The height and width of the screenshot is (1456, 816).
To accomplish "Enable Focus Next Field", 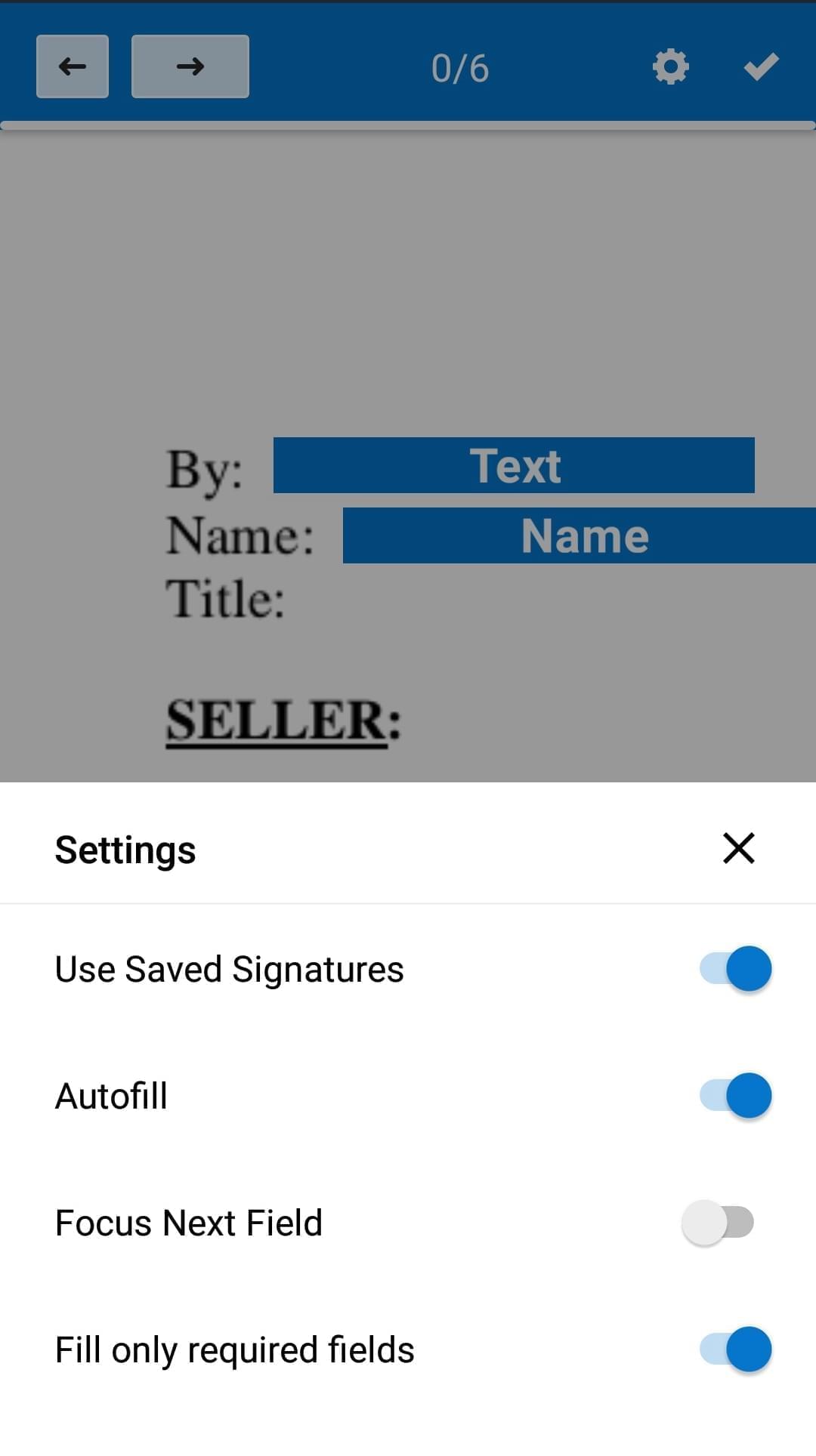I will coord(718,1222).
